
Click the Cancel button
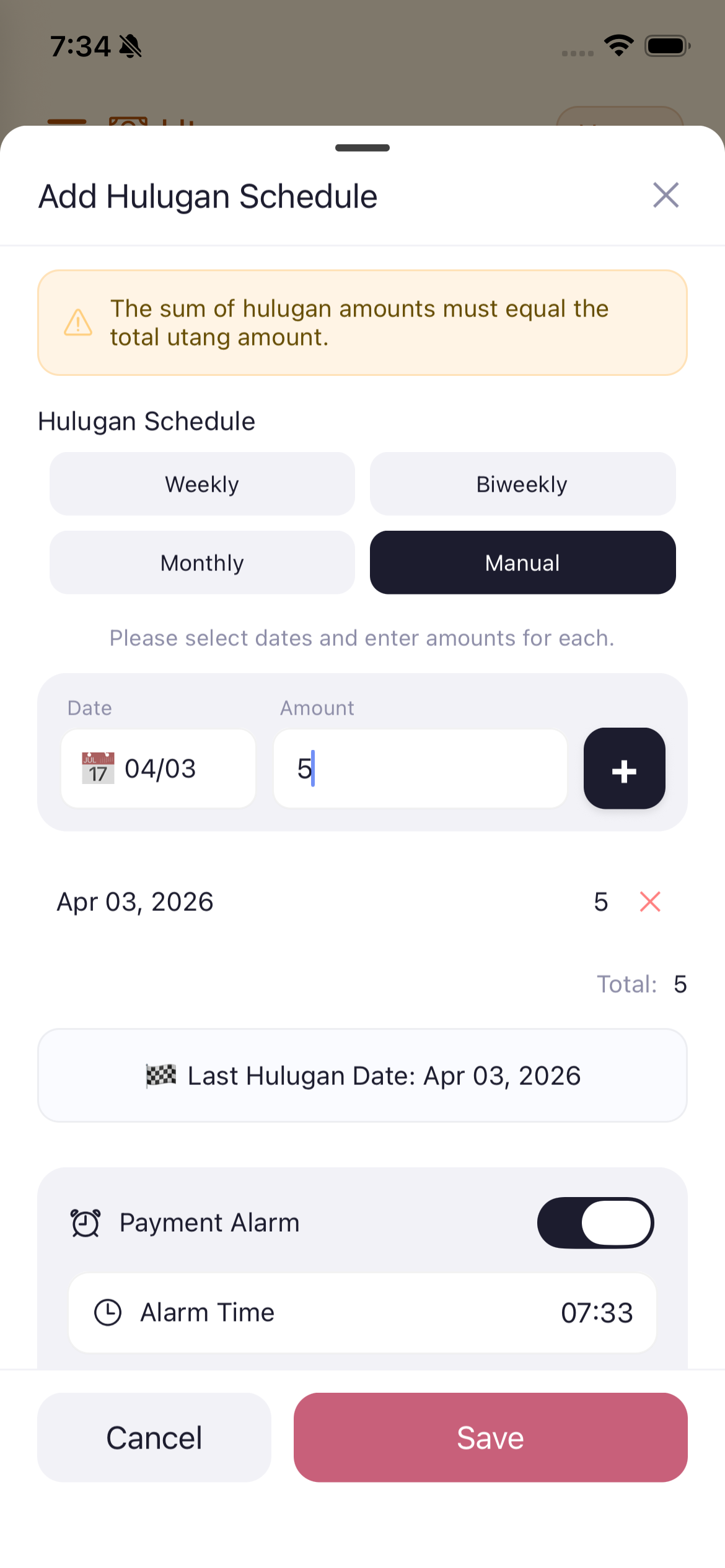point(154,1438)
